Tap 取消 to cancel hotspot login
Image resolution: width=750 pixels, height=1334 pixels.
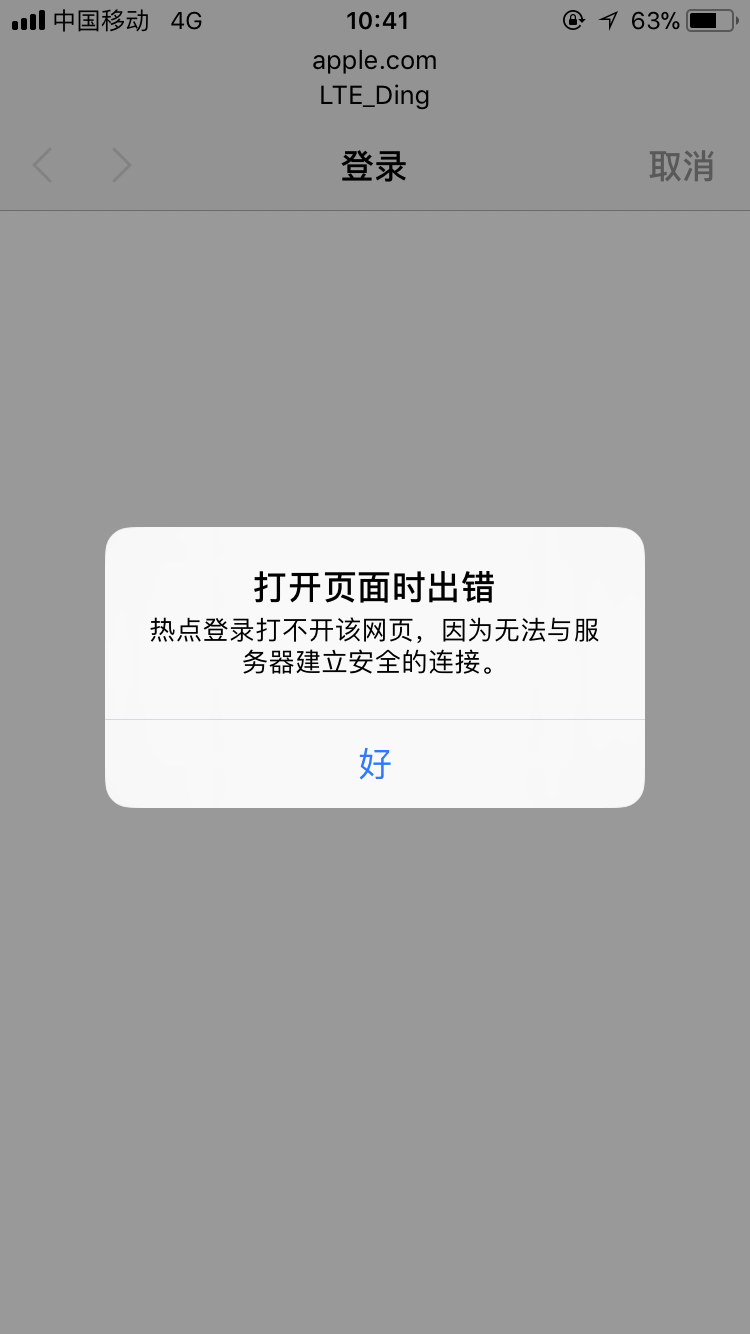[681, 166]
